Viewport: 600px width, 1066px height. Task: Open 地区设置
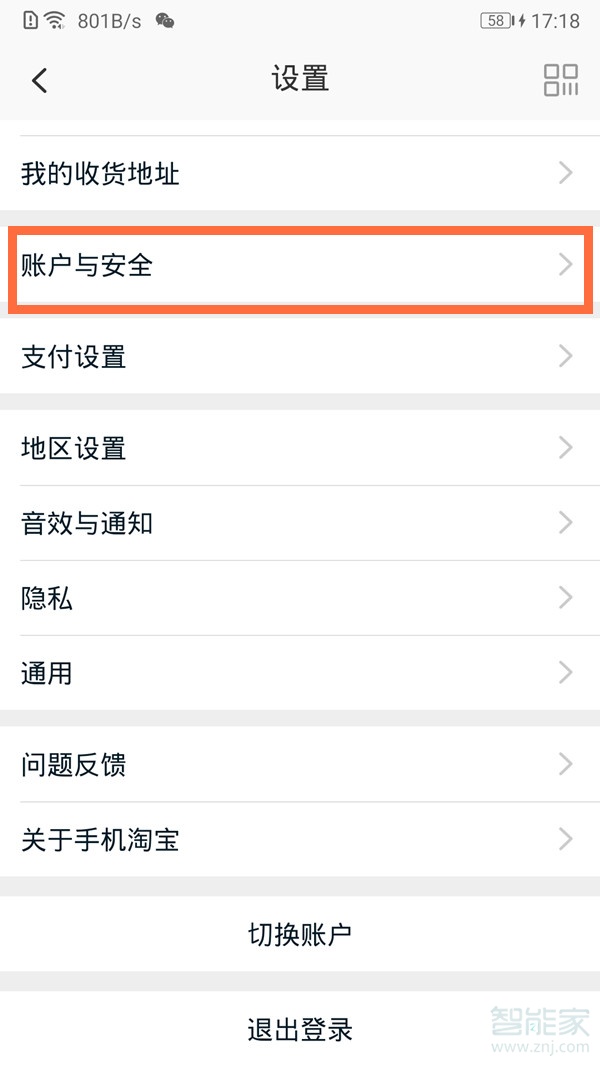coord(300,447)
